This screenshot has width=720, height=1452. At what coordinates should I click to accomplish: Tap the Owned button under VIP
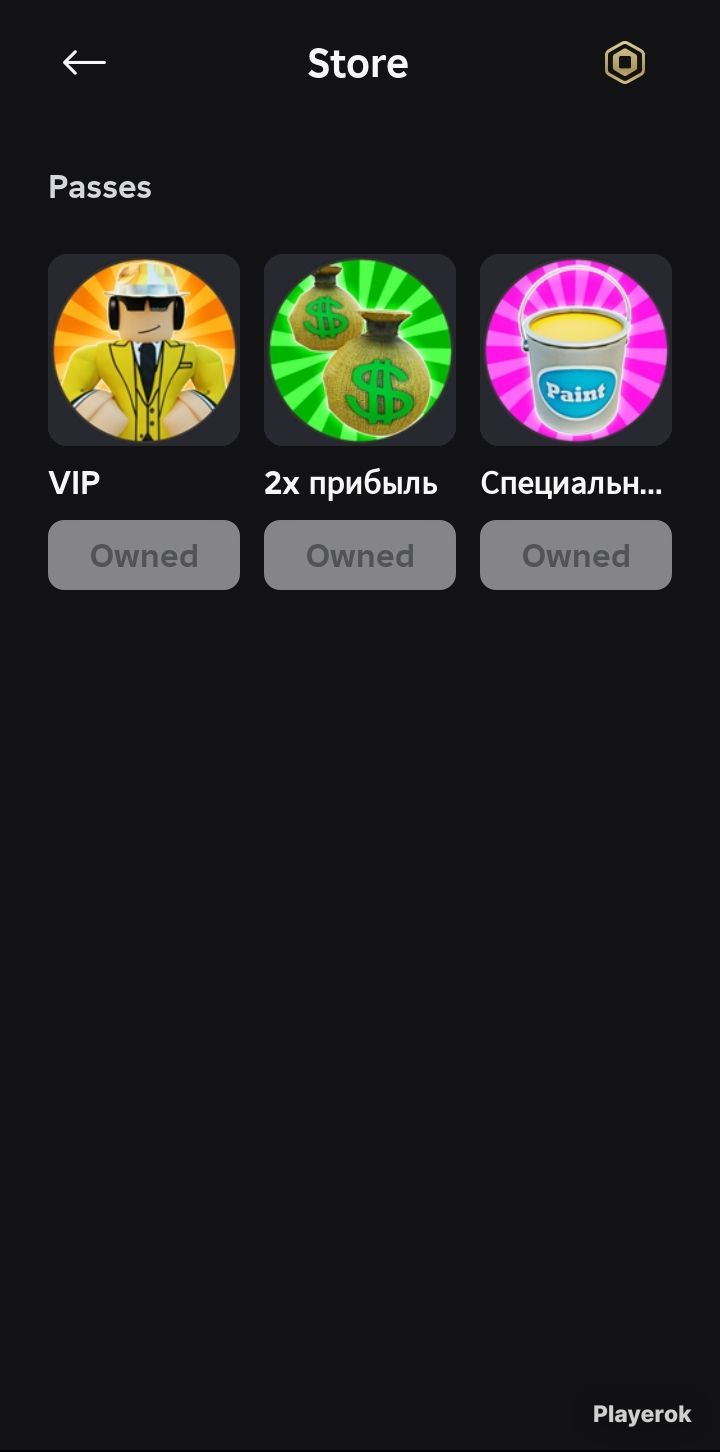pyautogui.click(x=144, y=555)
